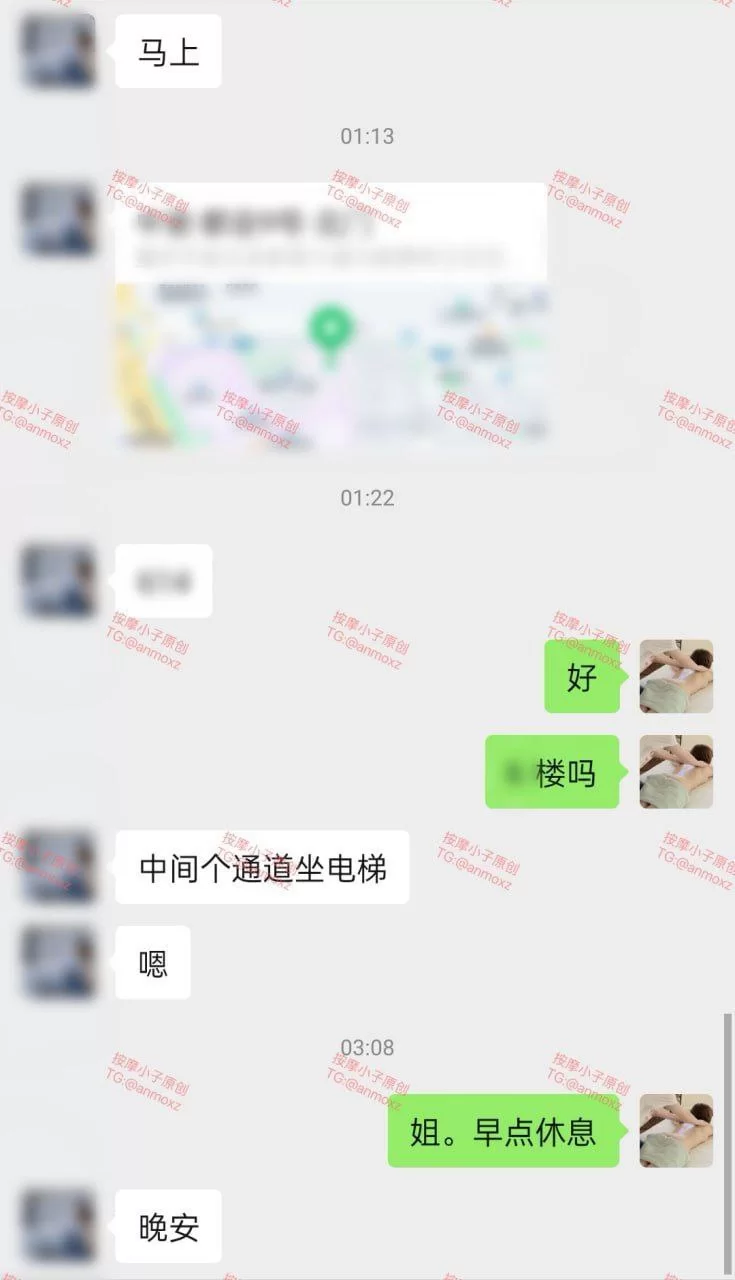Open contact's avatar beside the 晚安 message
735x1280 pixels.
click(59, 1226)
